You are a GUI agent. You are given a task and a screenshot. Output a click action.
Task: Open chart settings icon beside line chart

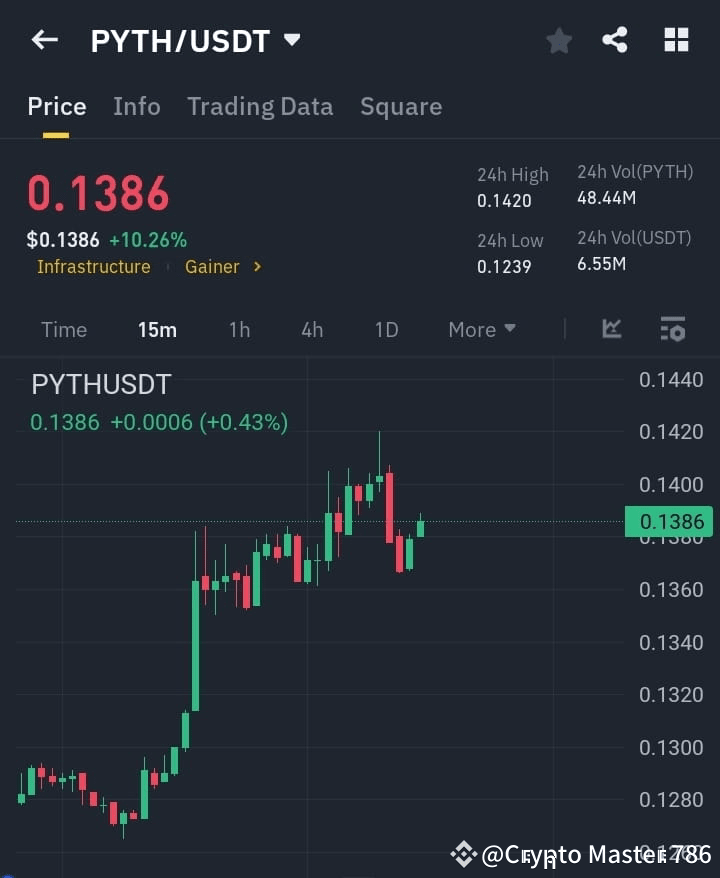pos(672,329)
